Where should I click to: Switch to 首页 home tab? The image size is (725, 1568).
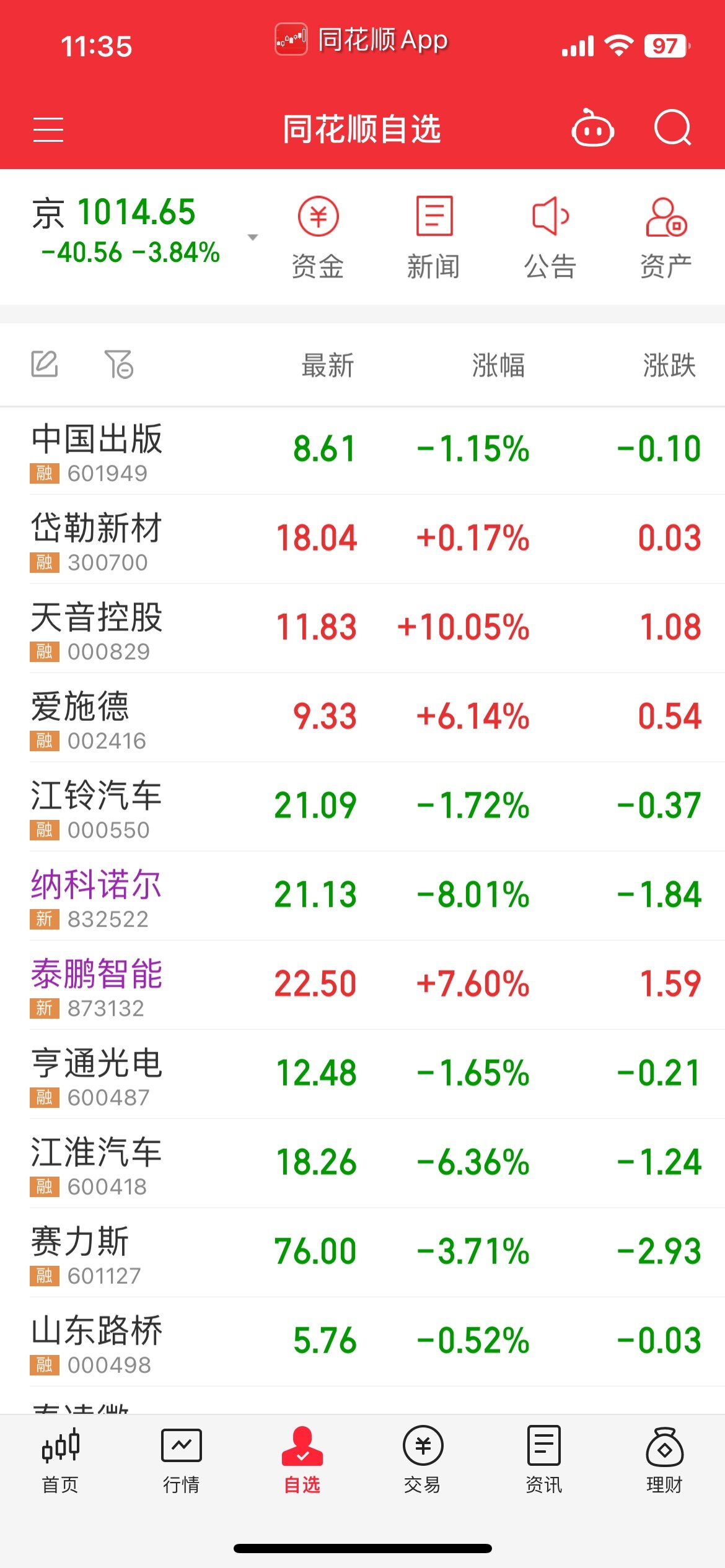60,1459
